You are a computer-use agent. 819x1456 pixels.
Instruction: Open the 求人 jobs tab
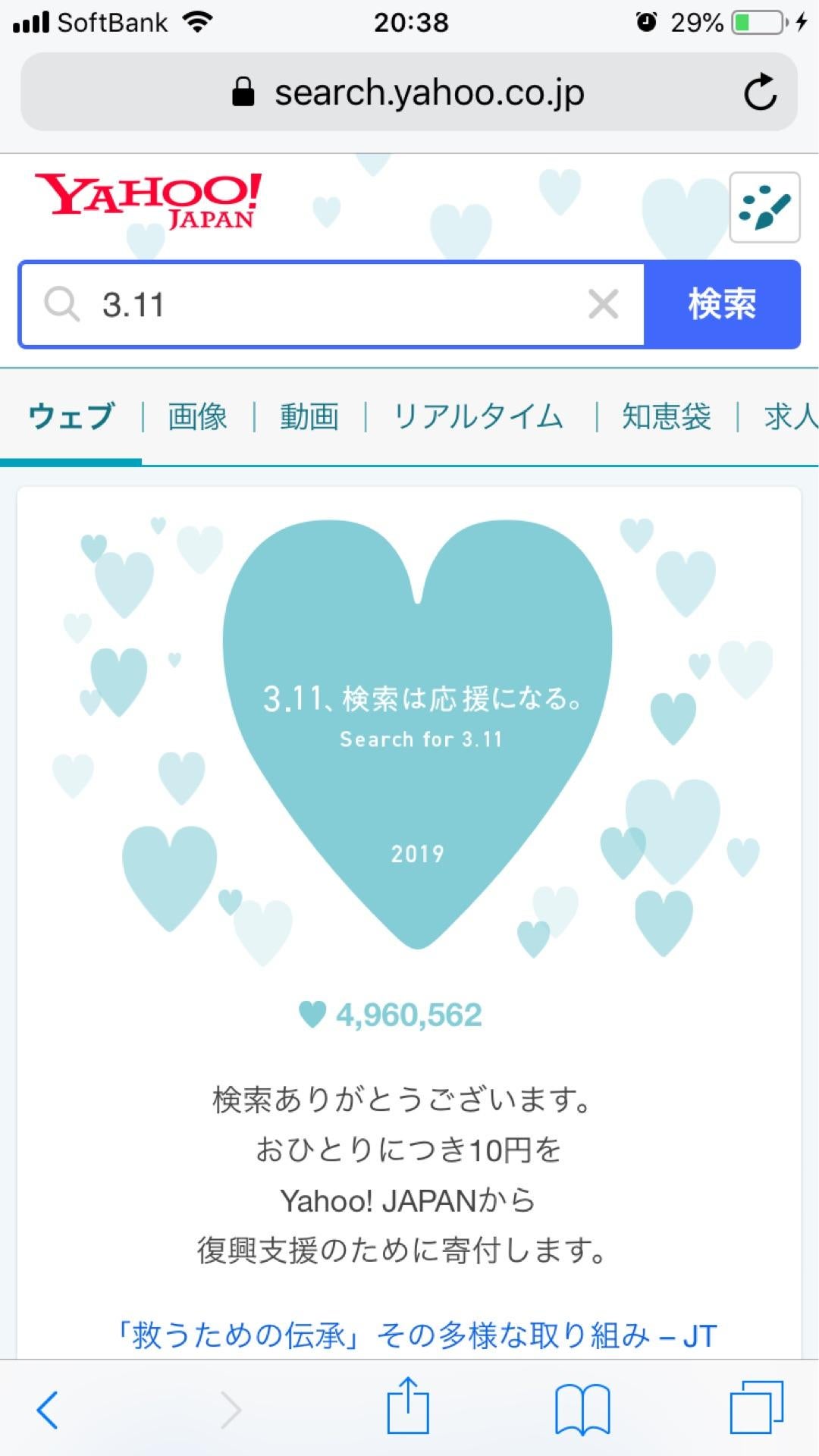click(790, 416)
